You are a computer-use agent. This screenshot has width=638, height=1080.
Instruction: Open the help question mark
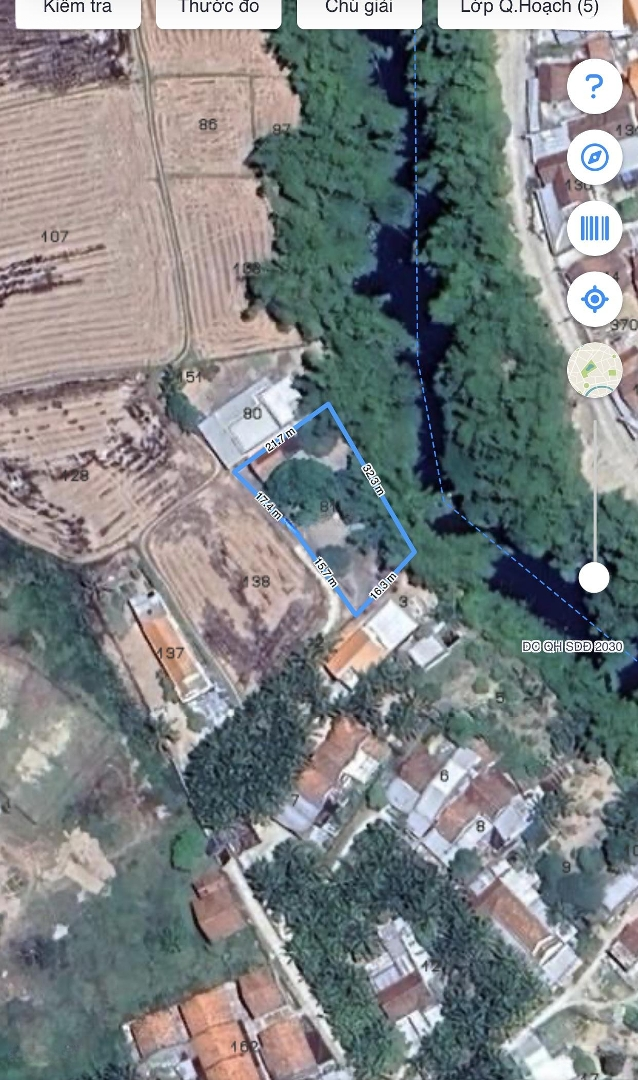click(x=594, y=87)
